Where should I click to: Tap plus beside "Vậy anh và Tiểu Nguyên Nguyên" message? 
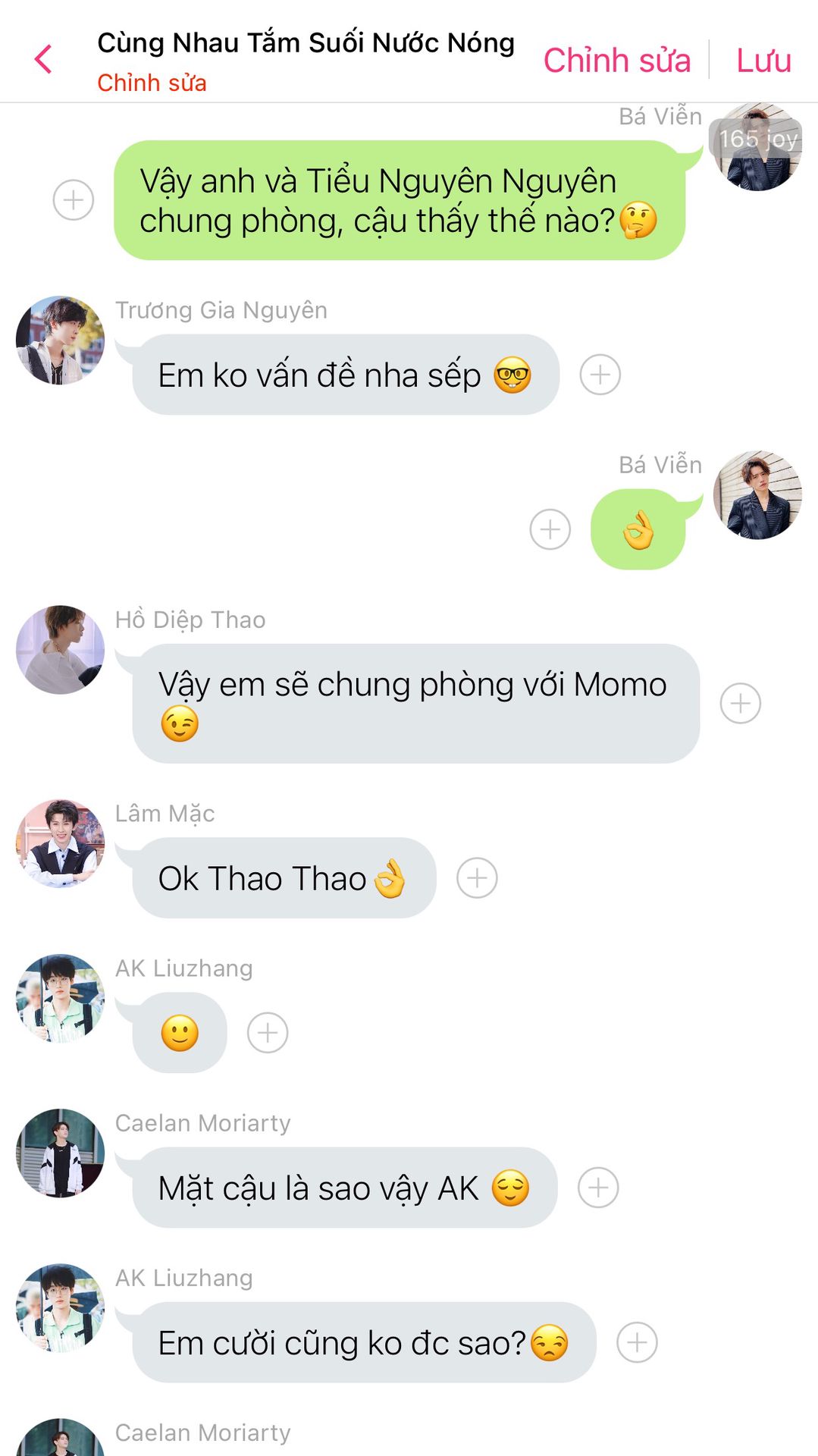(74, 200)
